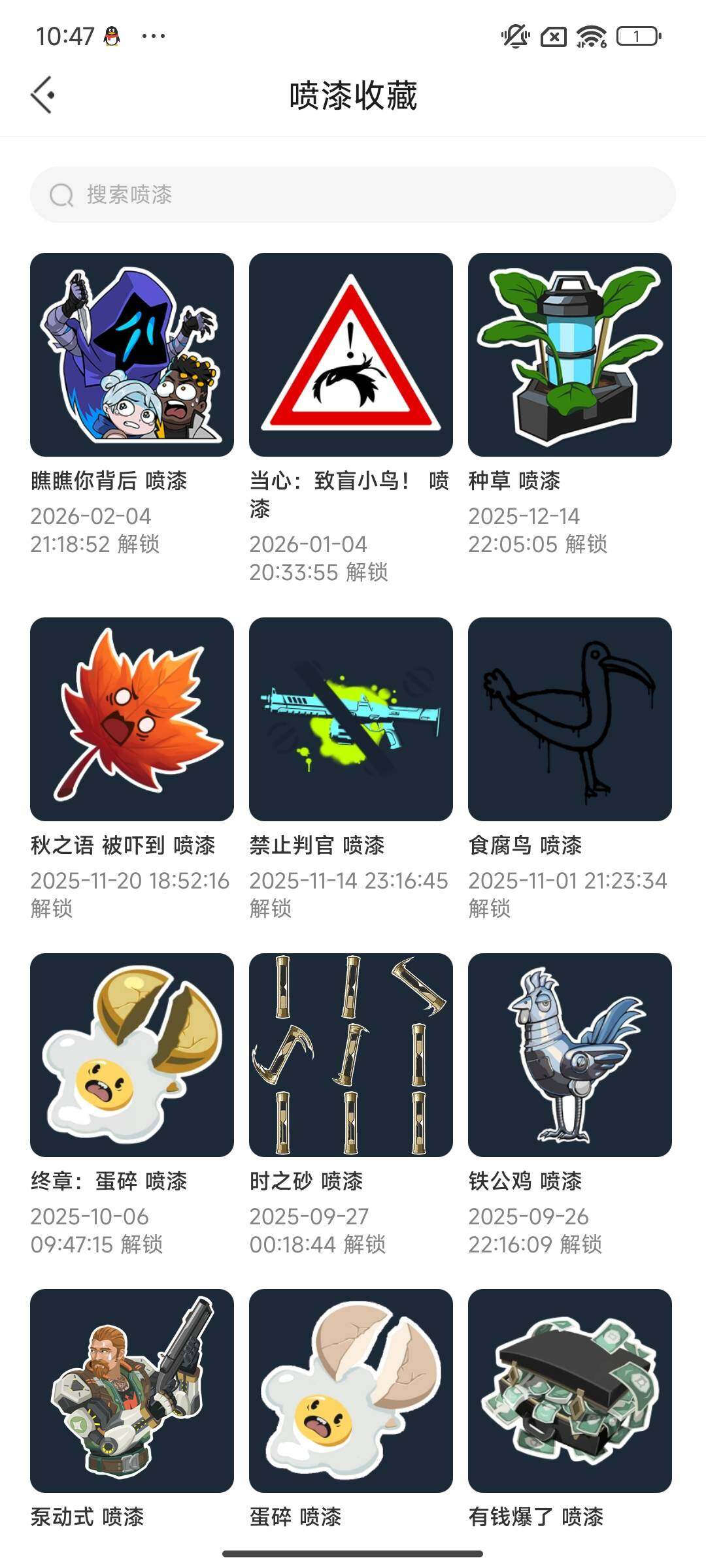The width and height of the screenshot is (706, 1568).
Task: Tap the QQ penguin icon in the status bar
Action: click(111, 37)
